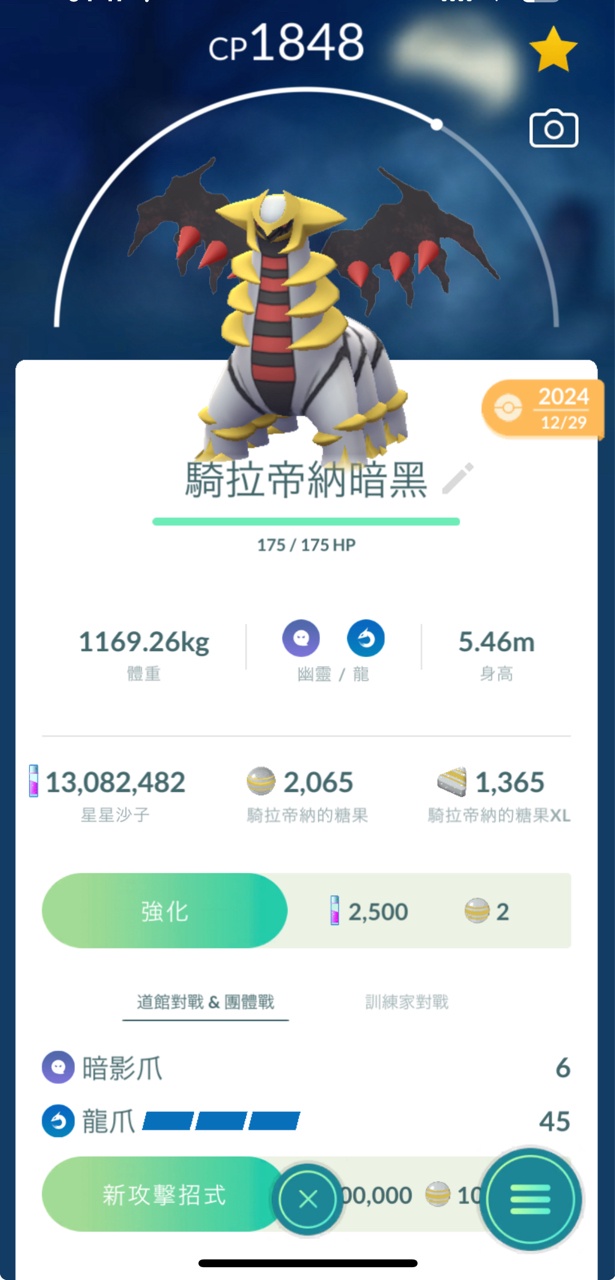This screenshot has height=1280, width=615.
Task: Open the AR camera icon
Action: tap(553, 129)
